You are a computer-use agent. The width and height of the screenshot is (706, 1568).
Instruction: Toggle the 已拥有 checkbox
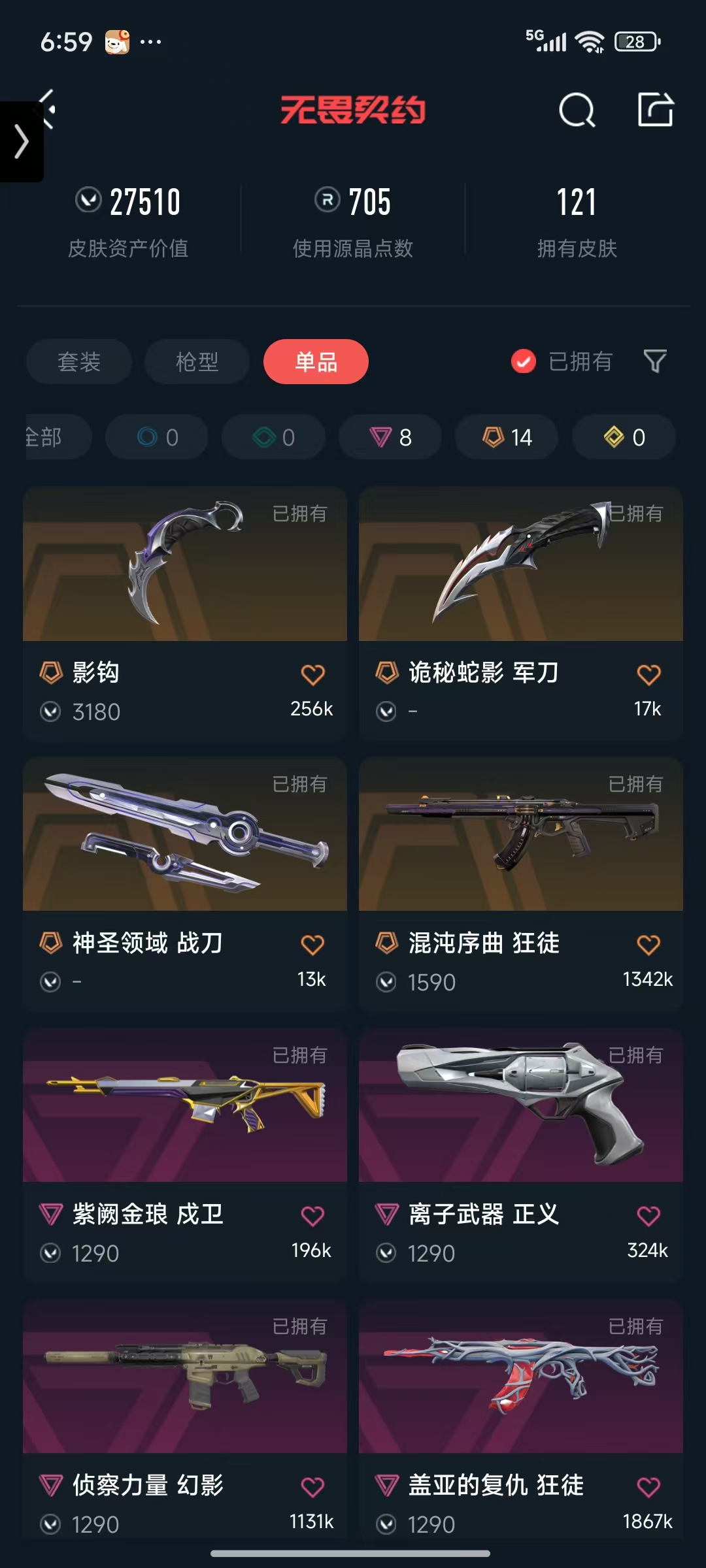pyautogui.click(x=524, y=361)
